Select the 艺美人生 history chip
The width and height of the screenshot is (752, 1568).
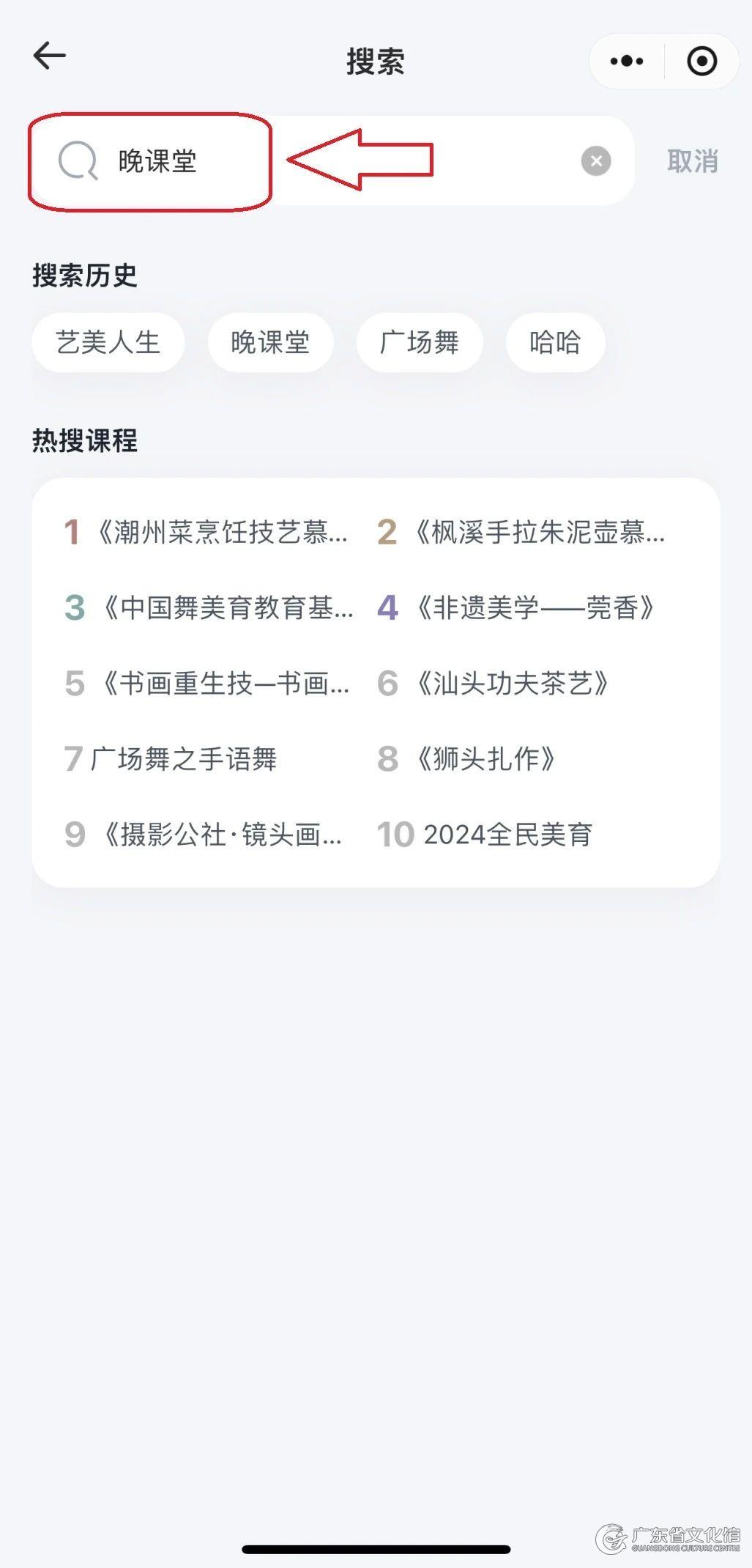(x=108, y=342)
